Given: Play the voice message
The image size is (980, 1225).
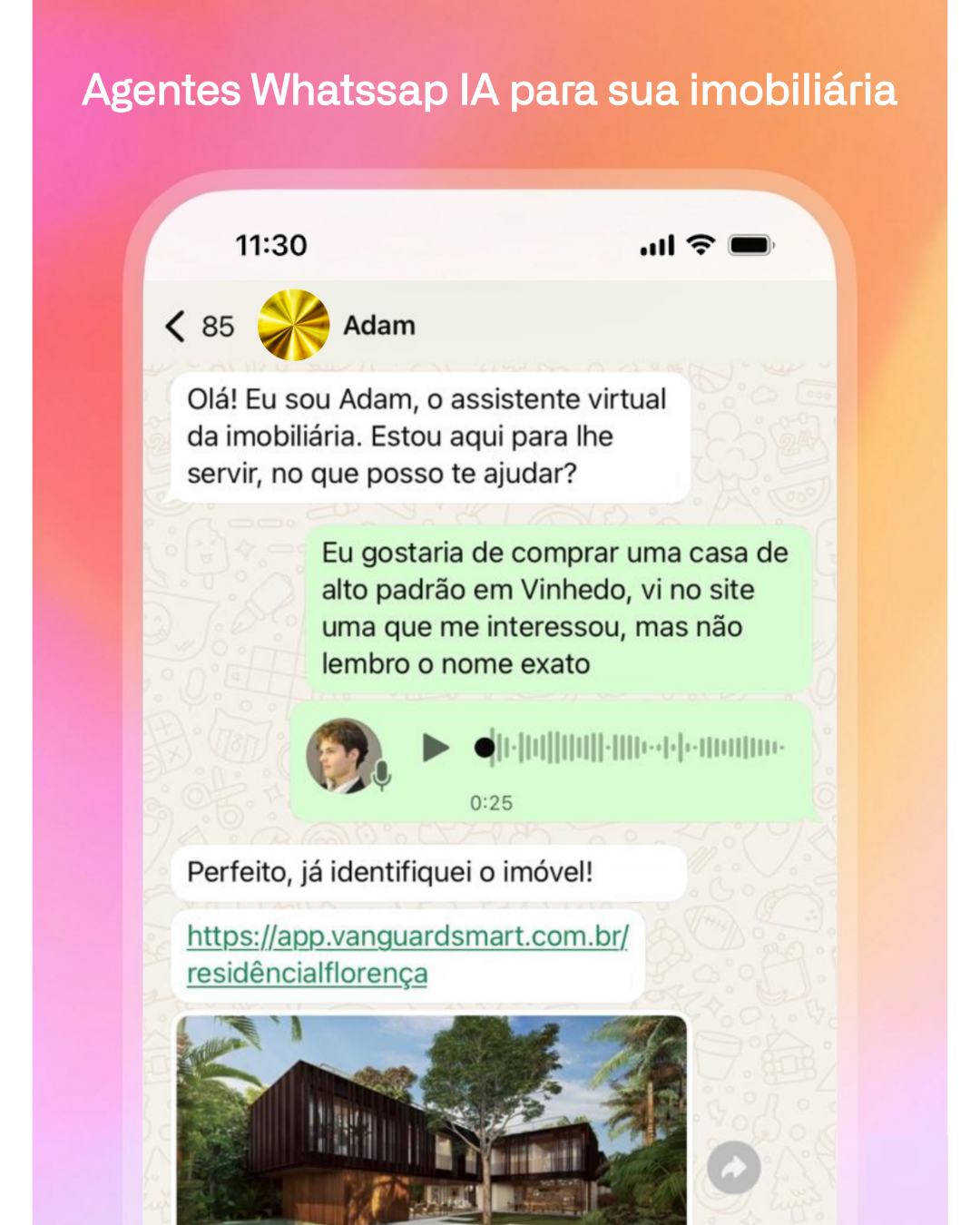Looking at the screenshot, I should [x=436, y=748].
